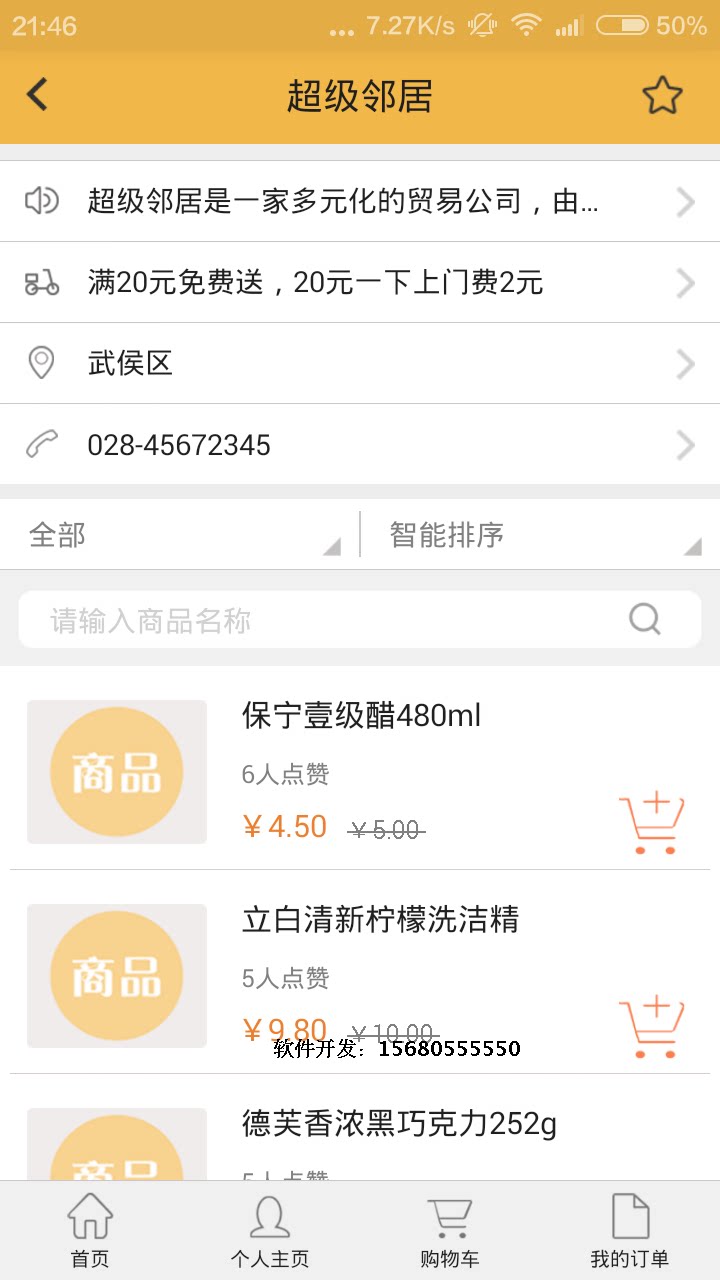Open the 购物车 tab
The width and height of the screenshot is (720, 1280).
(x=450, y=1231)
